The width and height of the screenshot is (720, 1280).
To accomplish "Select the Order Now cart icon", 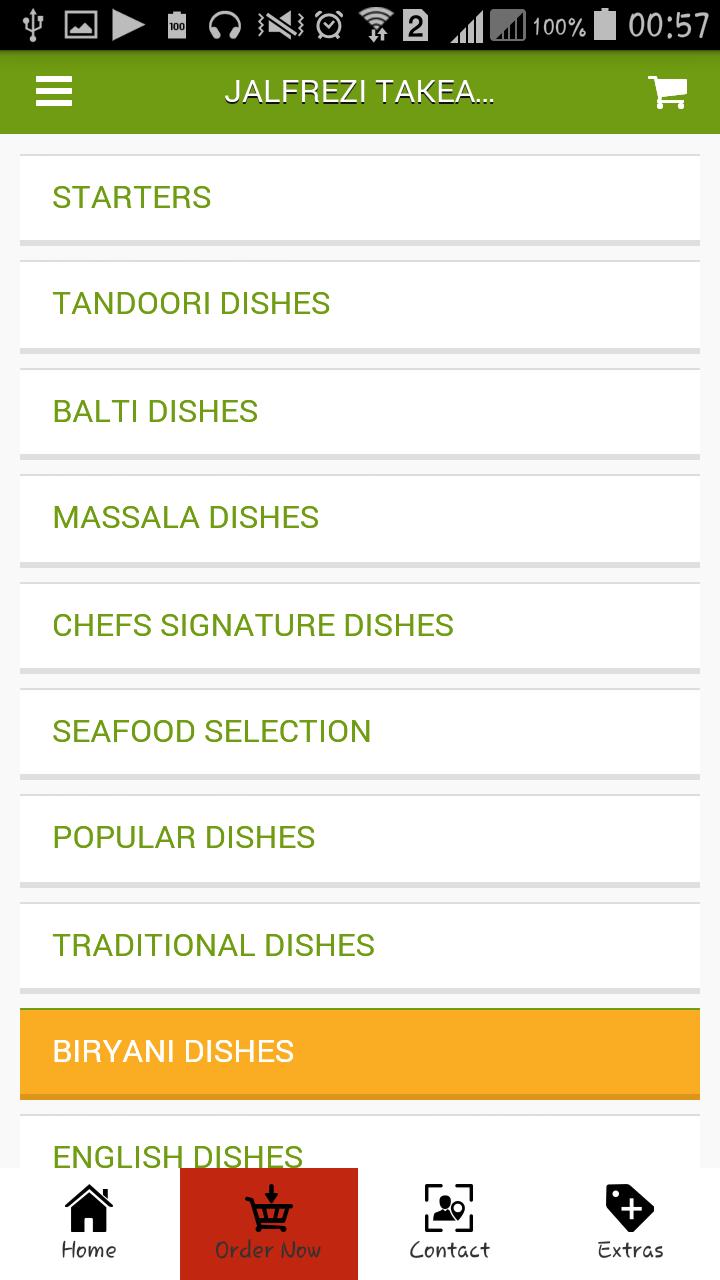I will click(x=268, y=1207).
